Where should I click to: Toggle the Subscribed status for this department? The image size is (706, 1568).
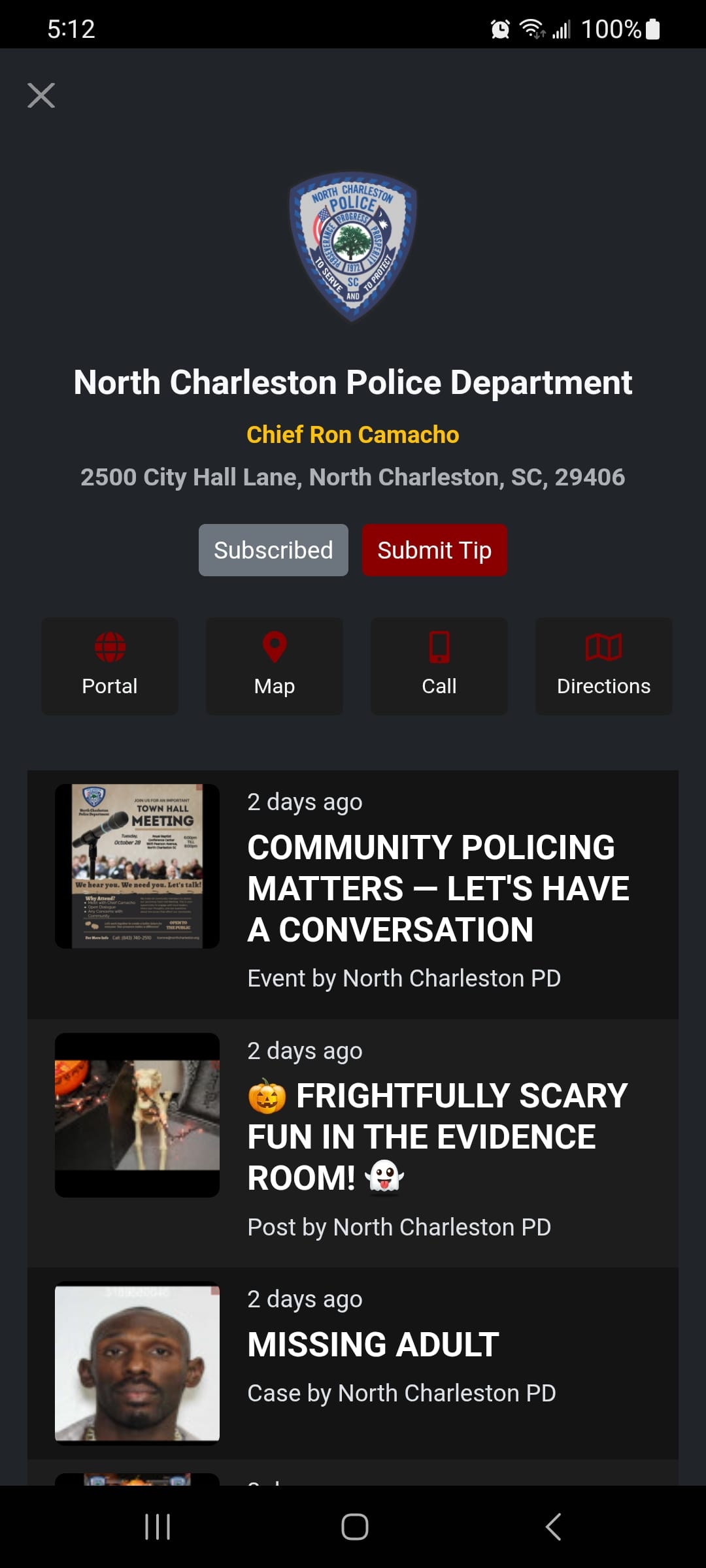coord(273,549)
